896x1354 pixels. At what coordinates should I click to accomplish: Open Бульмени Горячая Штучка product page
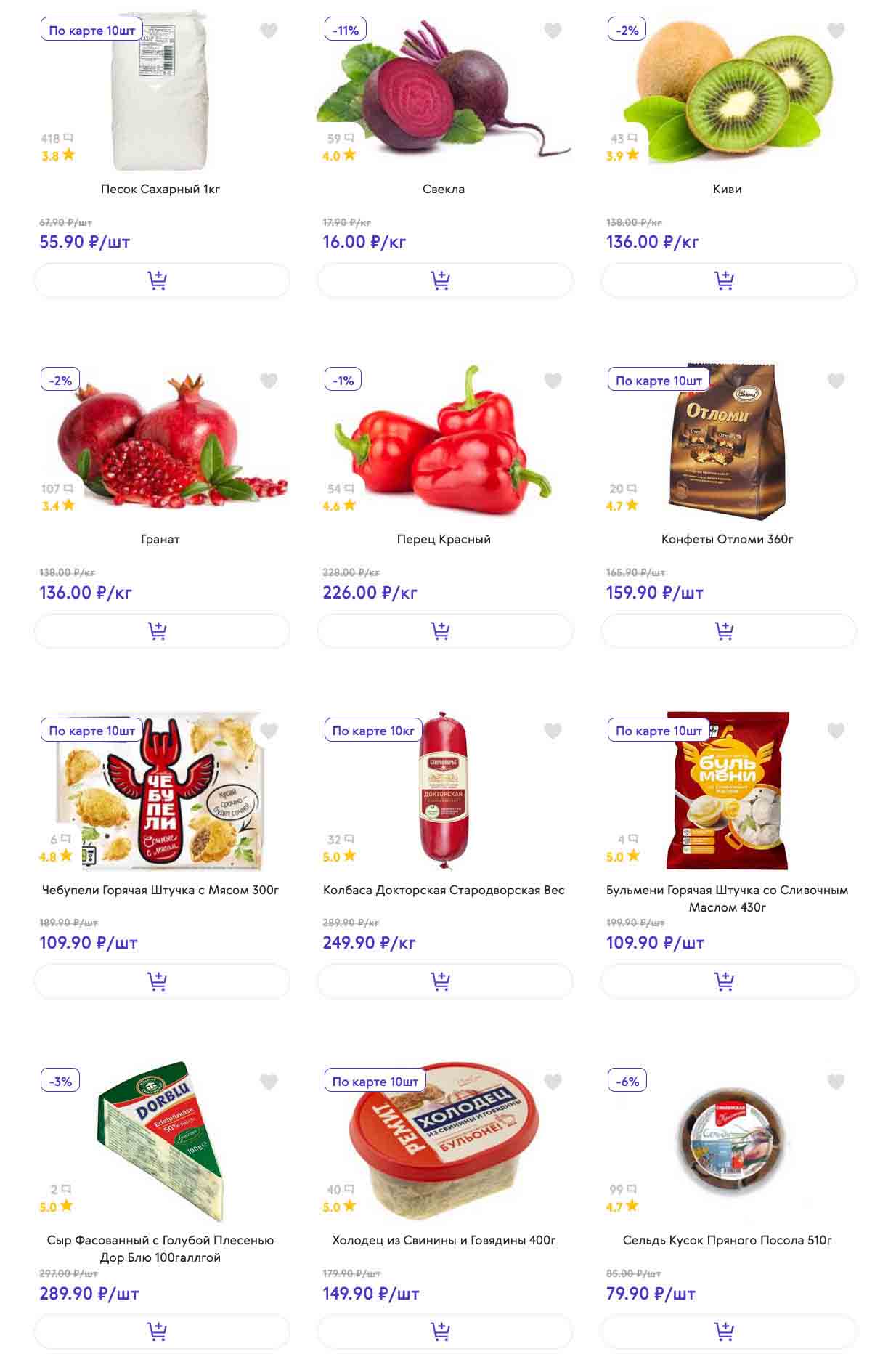click(x=727, y=898)
